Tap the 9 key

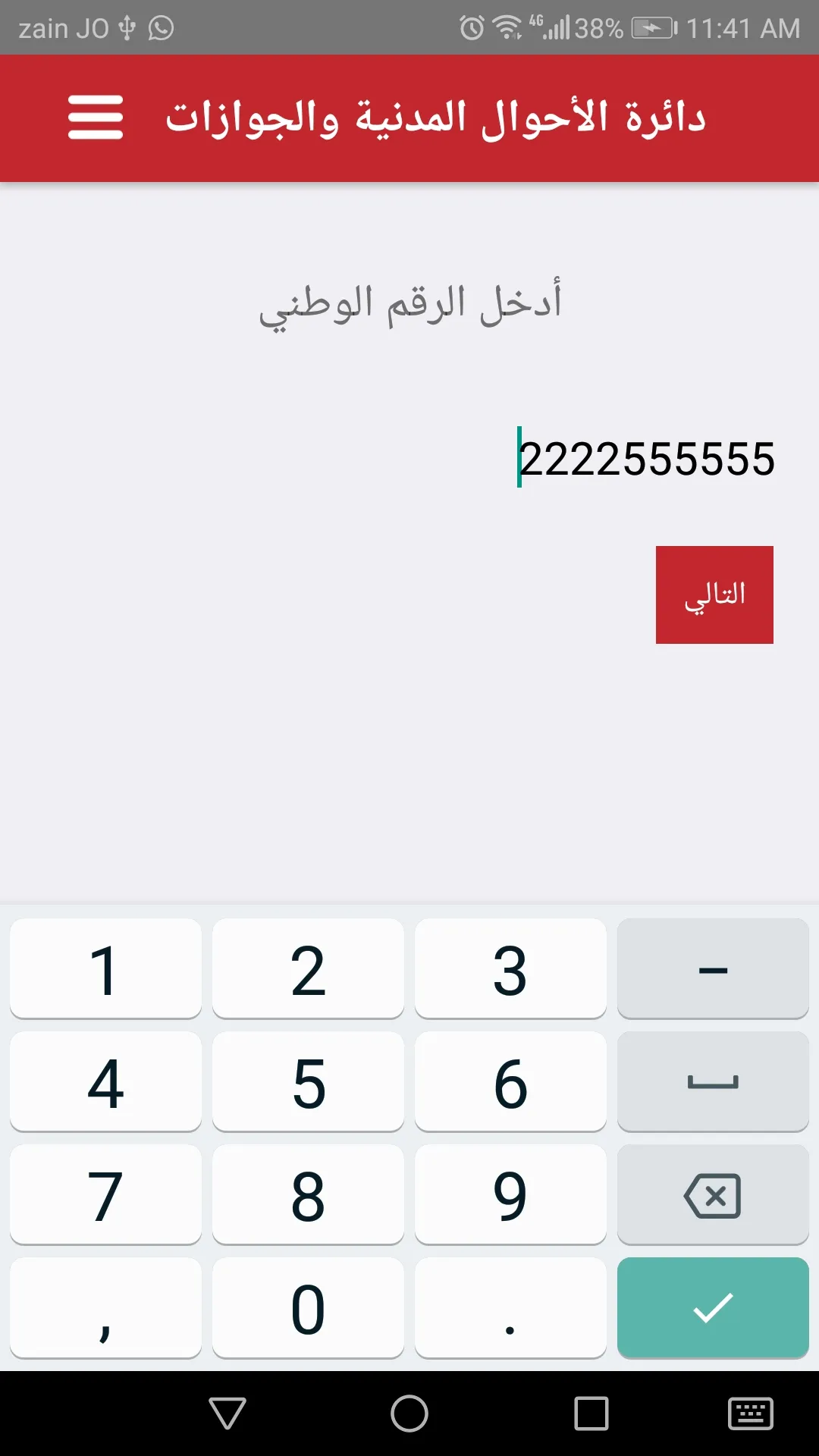(510, 1195)
